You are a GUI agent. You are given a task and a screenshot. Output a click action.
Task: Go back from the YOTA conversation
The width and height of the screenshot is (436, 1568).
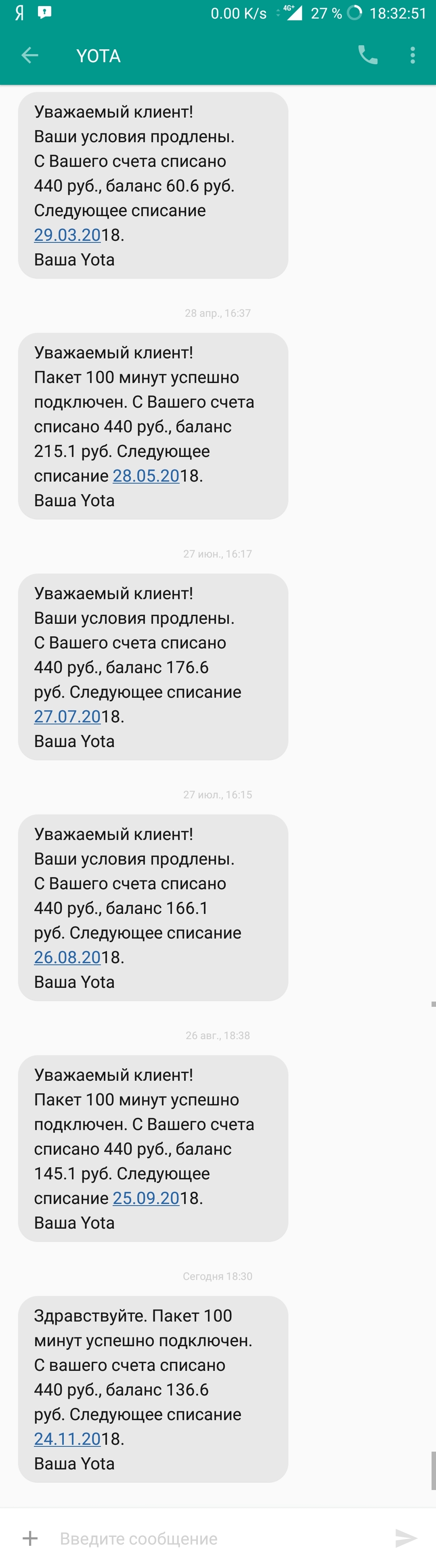click(x=29, y=55)
